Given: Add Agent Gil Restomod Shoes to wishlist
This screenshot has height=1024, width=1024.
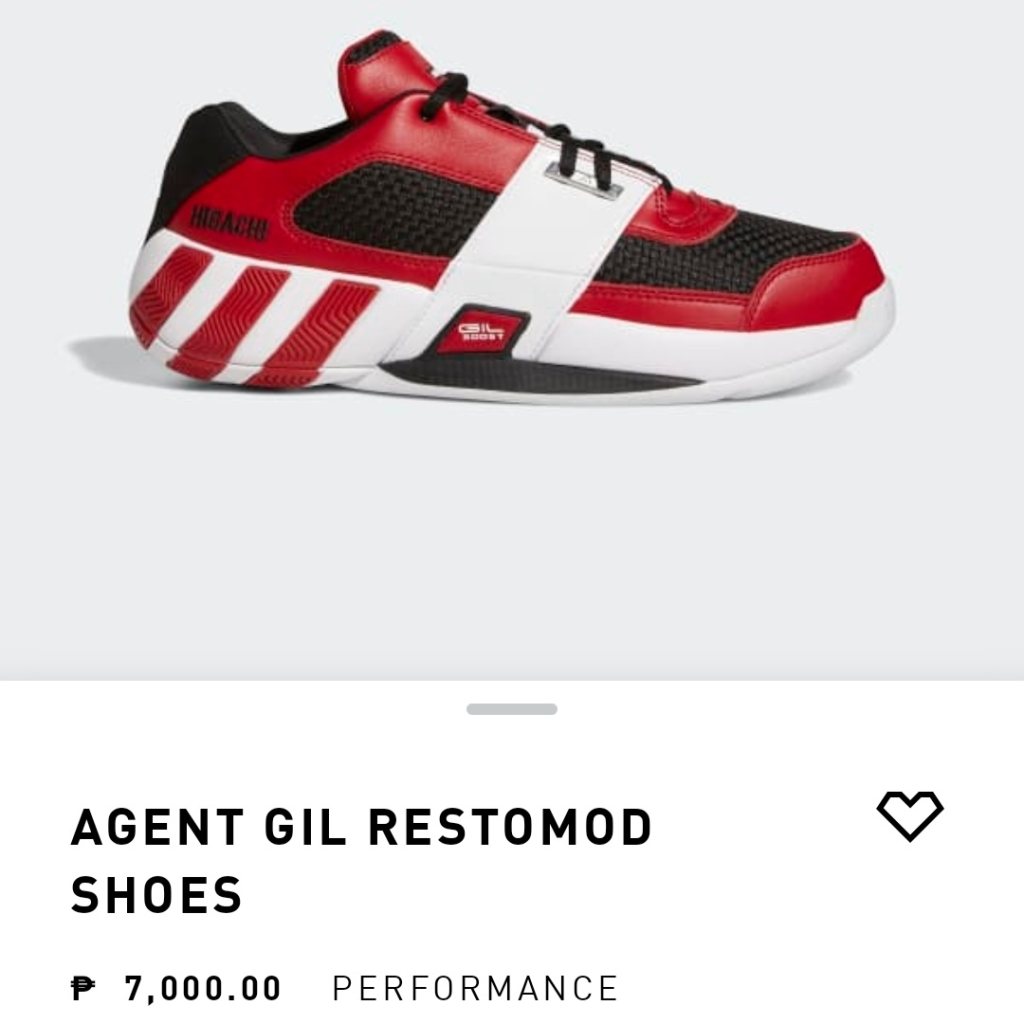Looking at the screenshot, I should [909, 816].
